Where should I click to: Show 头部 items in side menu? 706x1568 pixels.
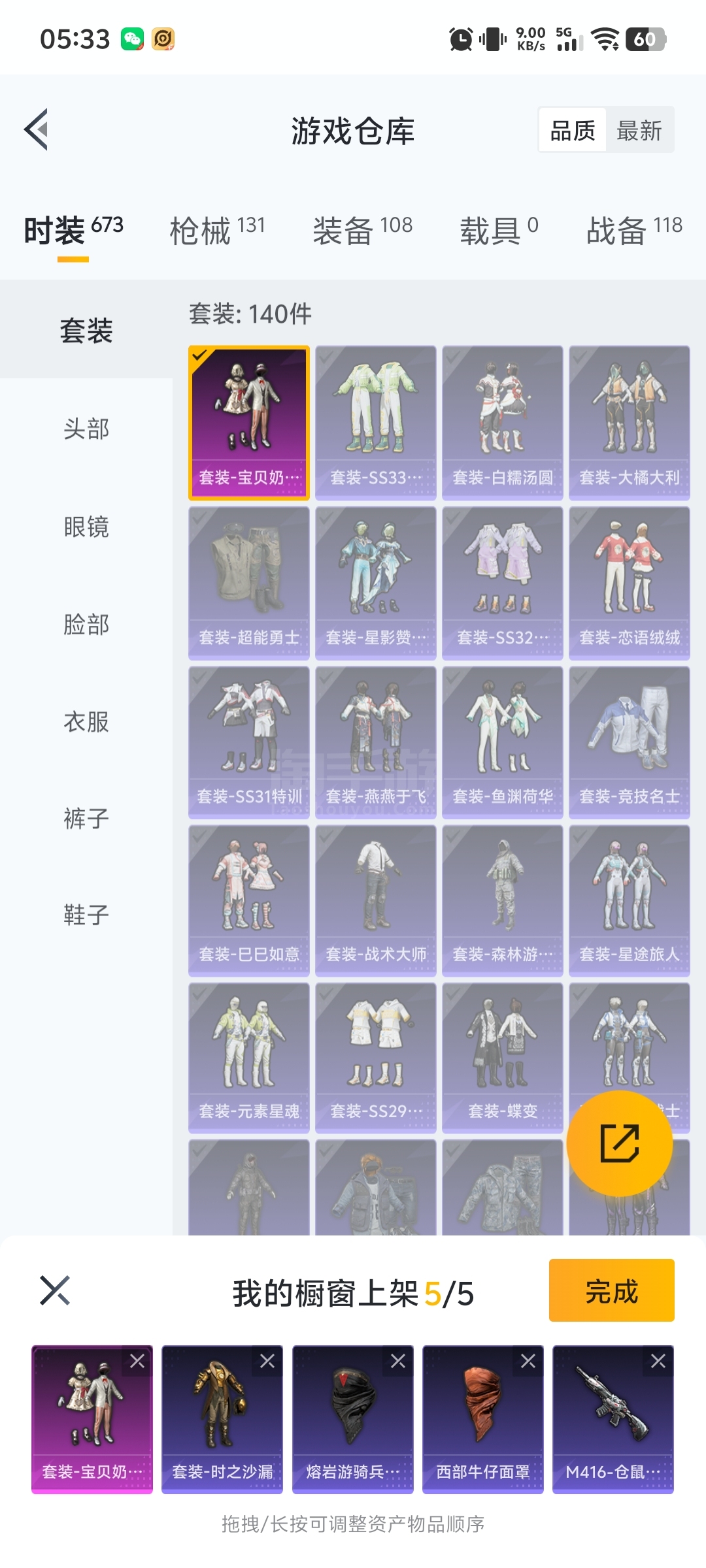pyautogui.click(x=86, y=429)
